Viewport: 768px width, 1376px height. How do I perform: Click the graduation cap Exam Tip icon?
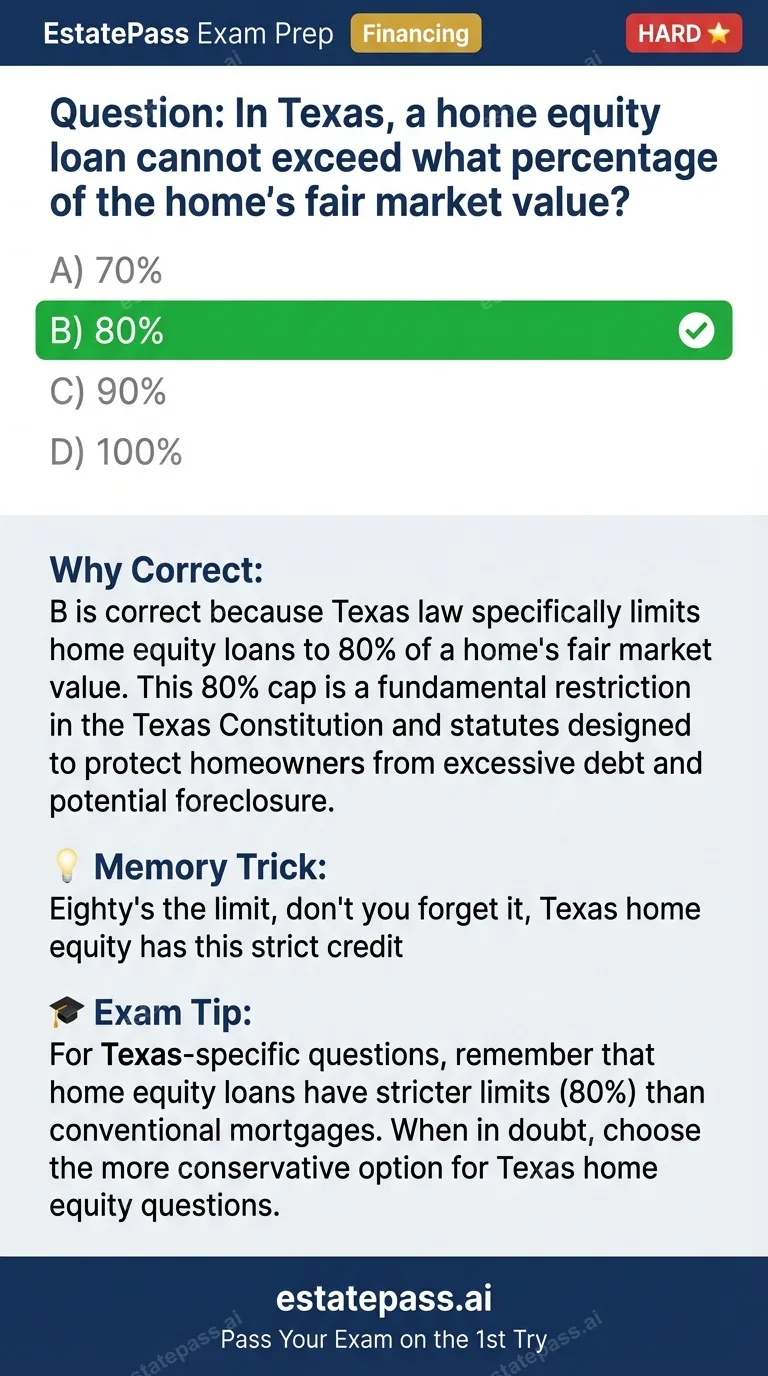click(x=65, y=1011)
